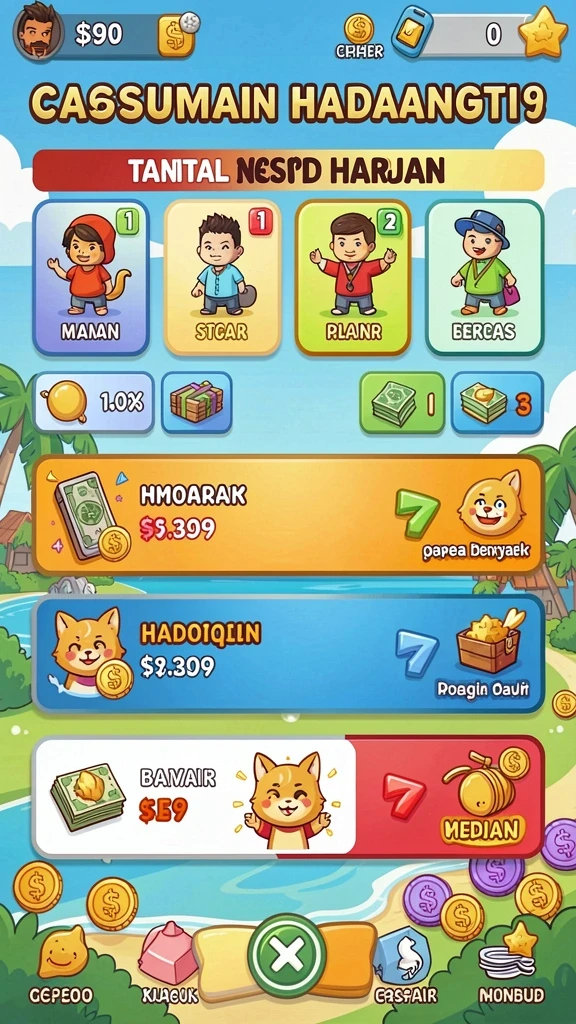Tap the 1.0% coin boost chip

pyautogui.click(x=93, y=402)
